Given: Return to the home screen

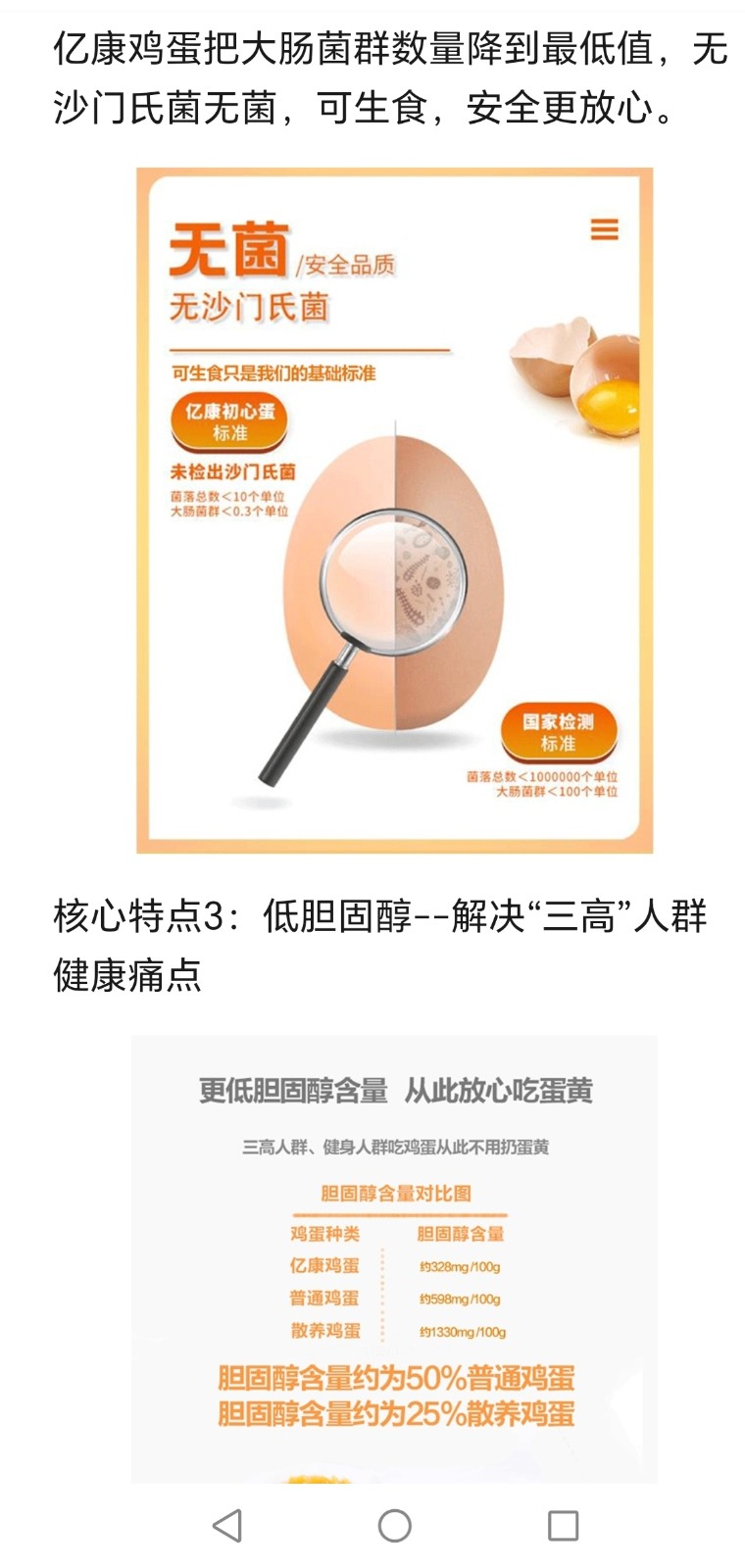Looking at the screenshot, I should coord(394,1525).
